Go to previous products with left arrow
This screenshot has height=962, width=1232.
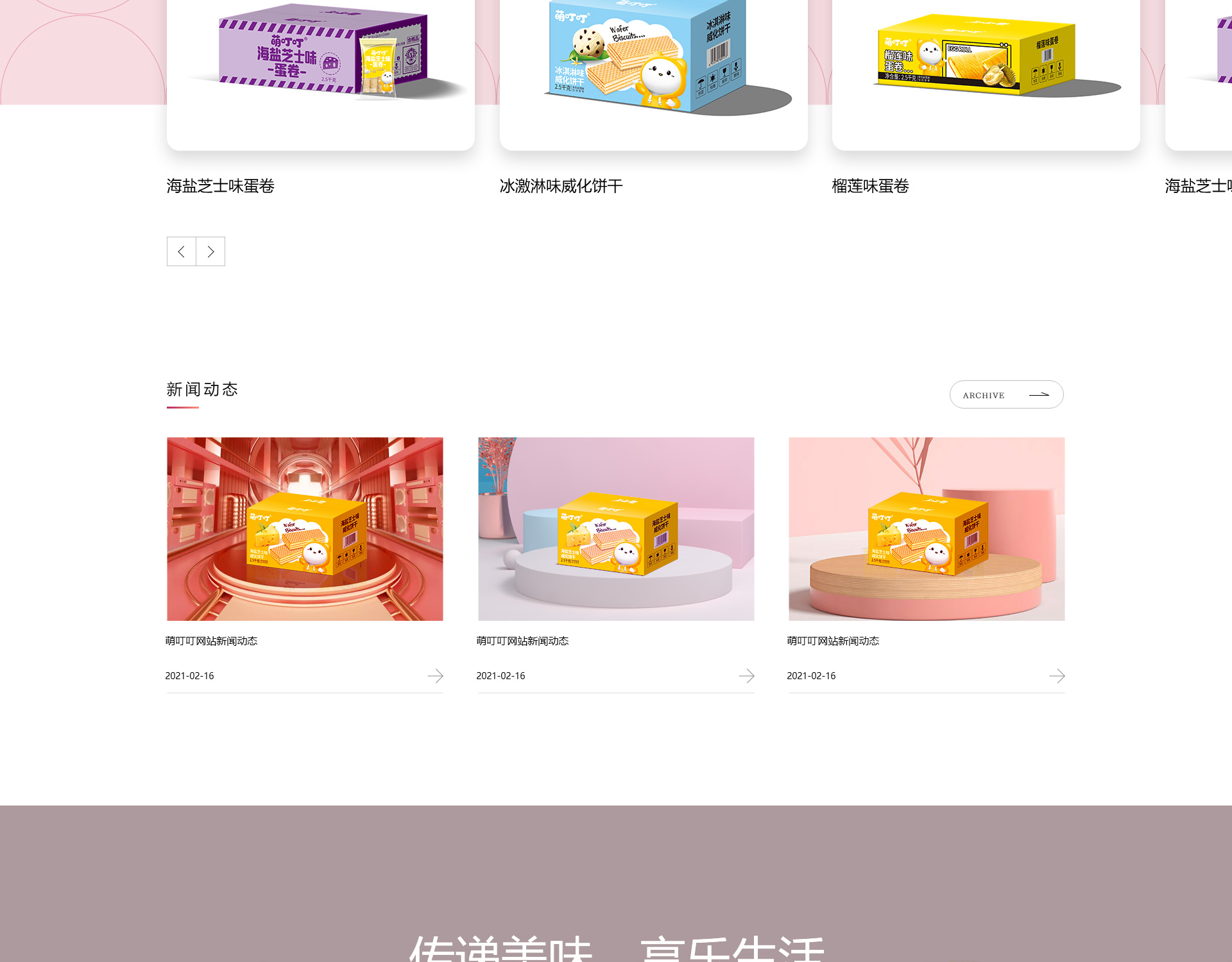(182, 251)
